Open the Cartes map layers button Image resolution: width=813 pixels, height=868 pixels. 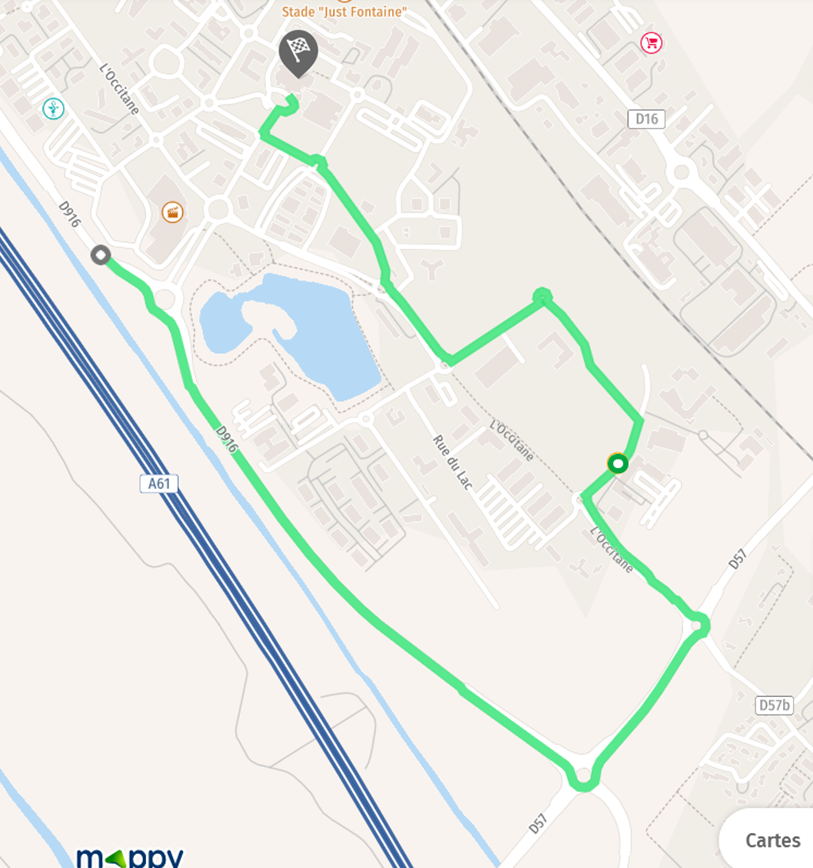coord(772,840)
